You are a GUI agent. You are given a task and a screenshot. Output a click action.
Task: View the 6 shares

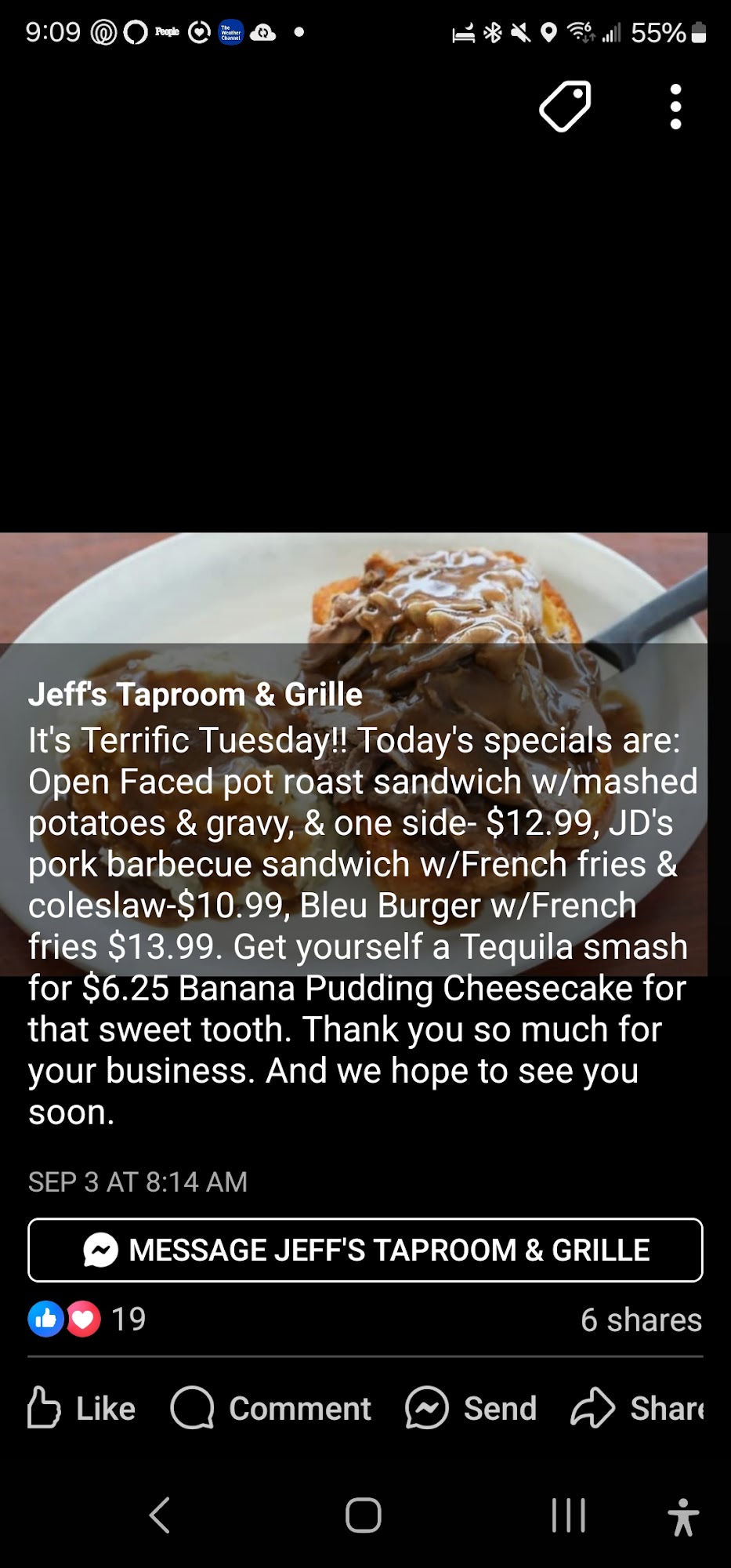click(x=640, y=1320)
